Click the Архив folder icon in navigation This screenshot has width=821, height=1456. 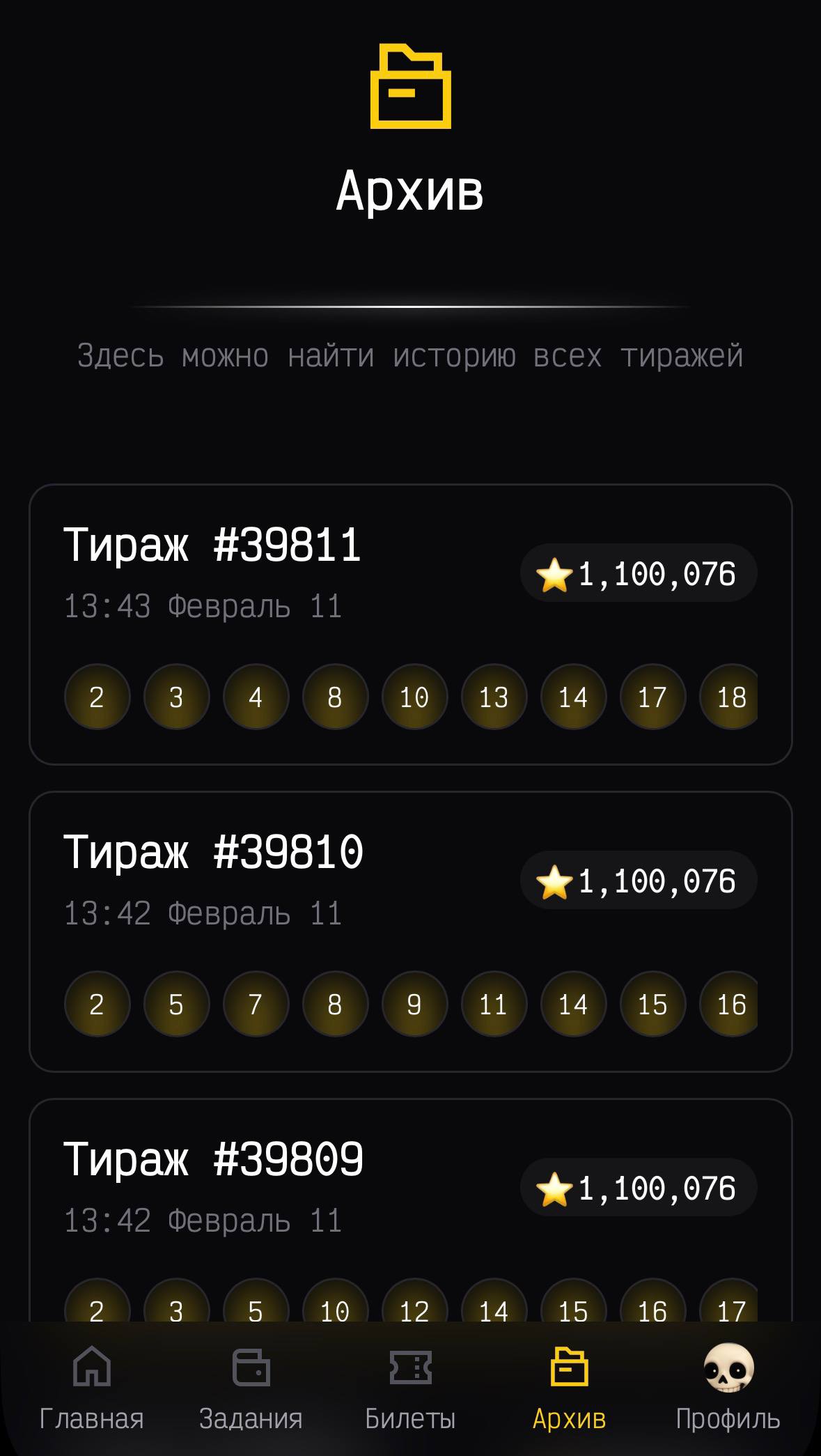[x=571, y=1367]
